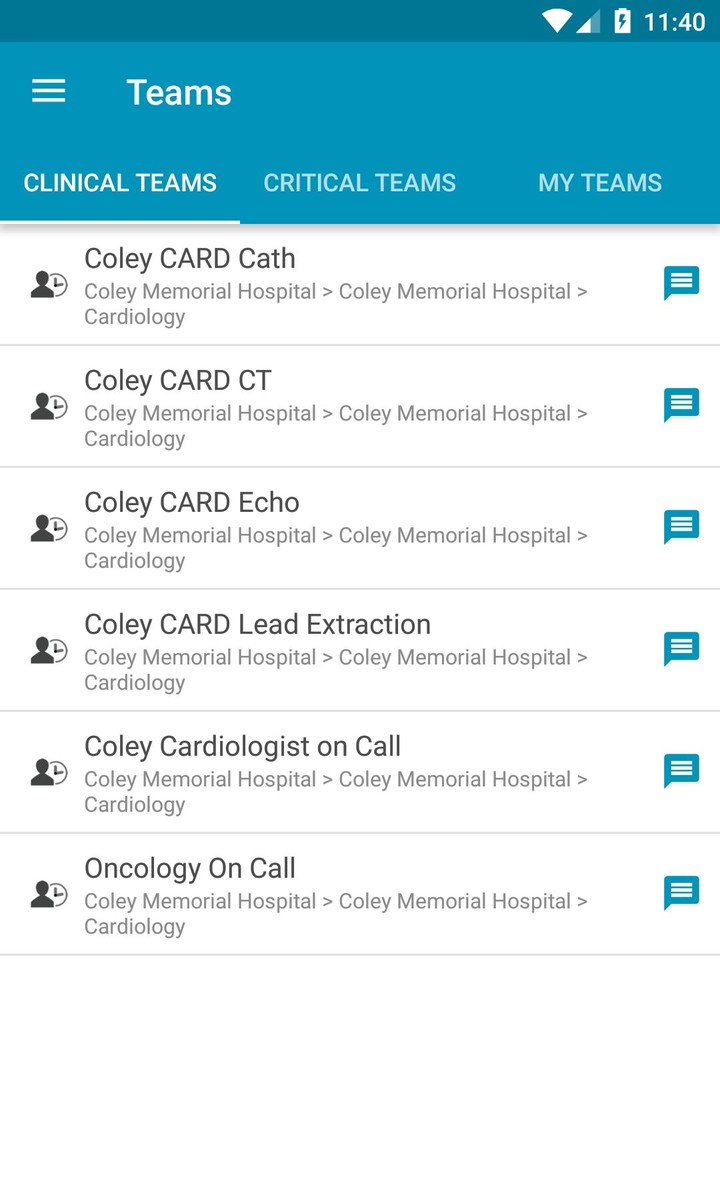Message the Coley CARD Echo team
Viewport: 720px width, 1193px height.
[681, 528]
